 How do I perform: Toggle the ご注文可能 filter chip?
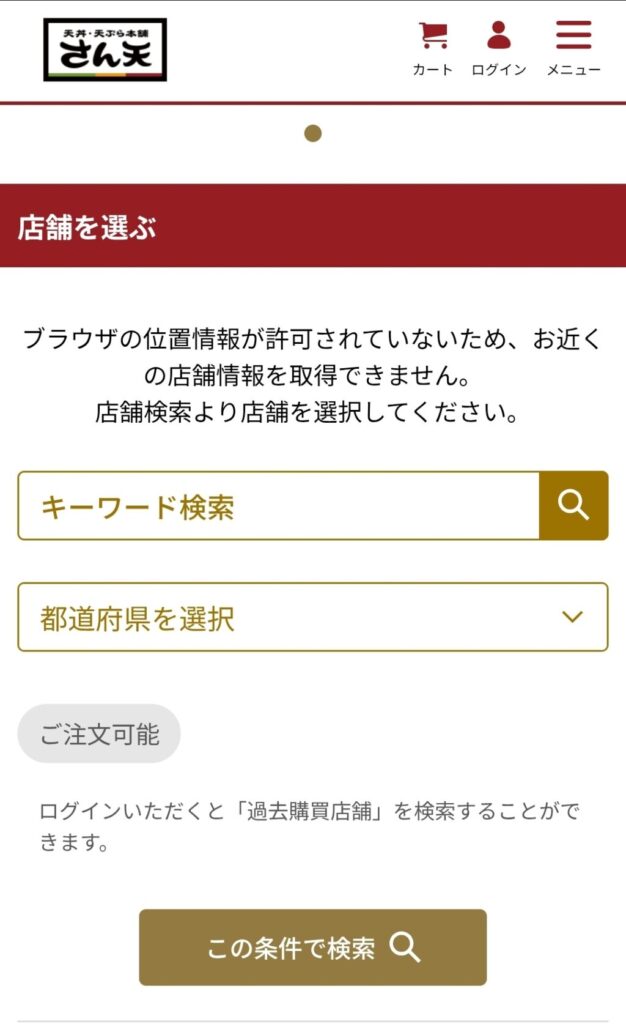(x=99, y=734)
